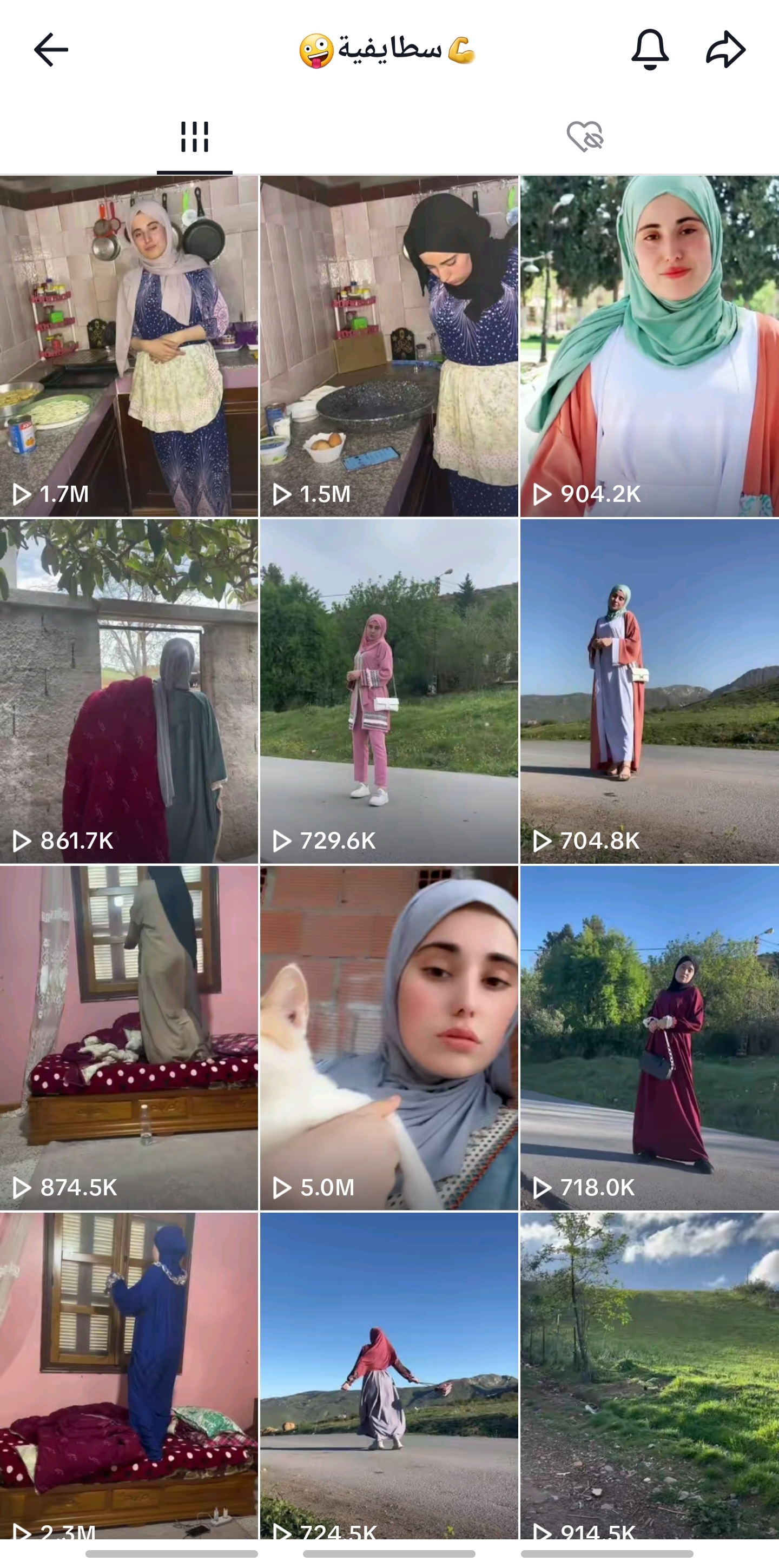Screen dimensions: 779x1568
Task: Play the video with 904.2K views
Action: click(649, 346)
